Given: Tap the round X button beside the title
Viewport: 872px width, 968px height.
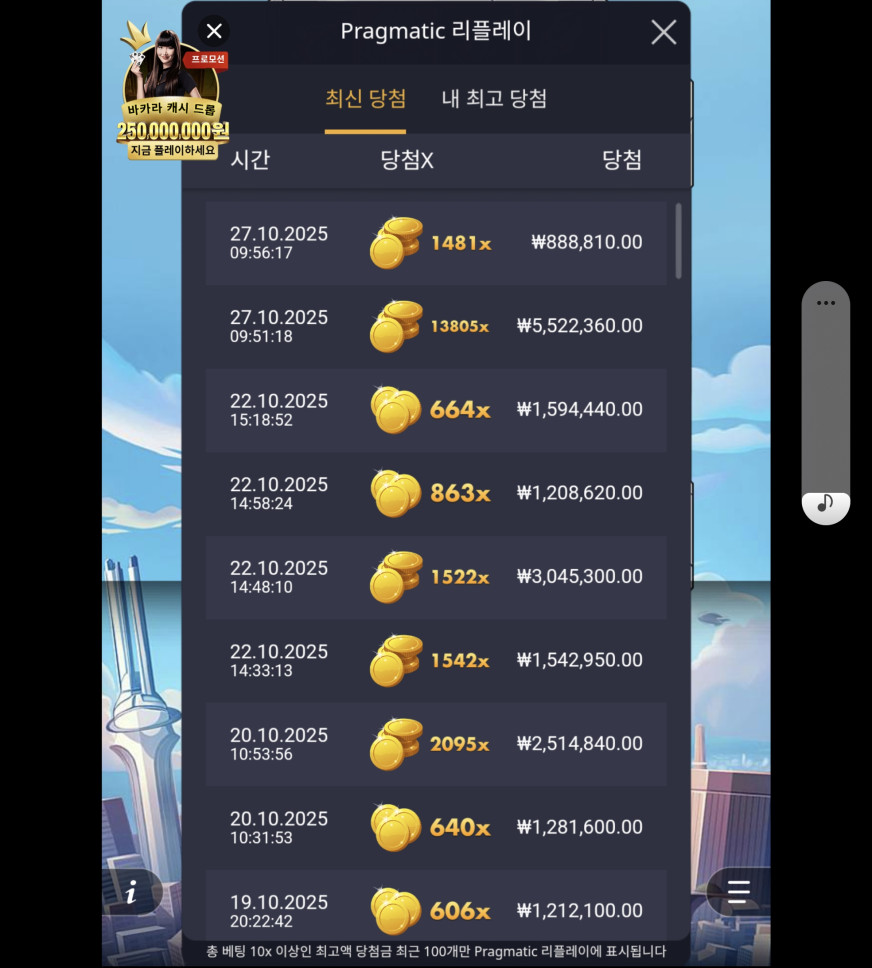Looking at the screenshot, I should 214,31.
